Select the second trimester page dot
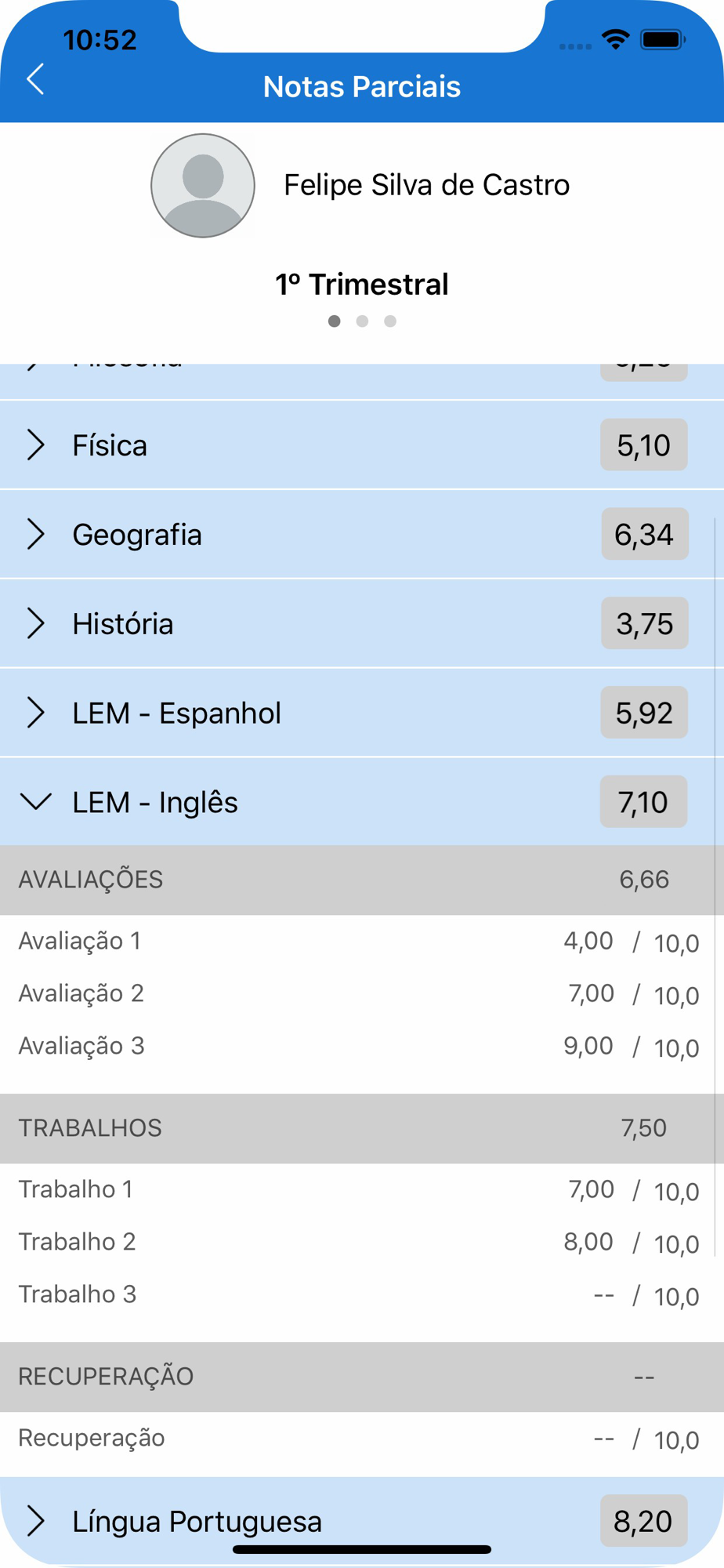This screenshot has width=724, height=1568. [x=362, y=321]
